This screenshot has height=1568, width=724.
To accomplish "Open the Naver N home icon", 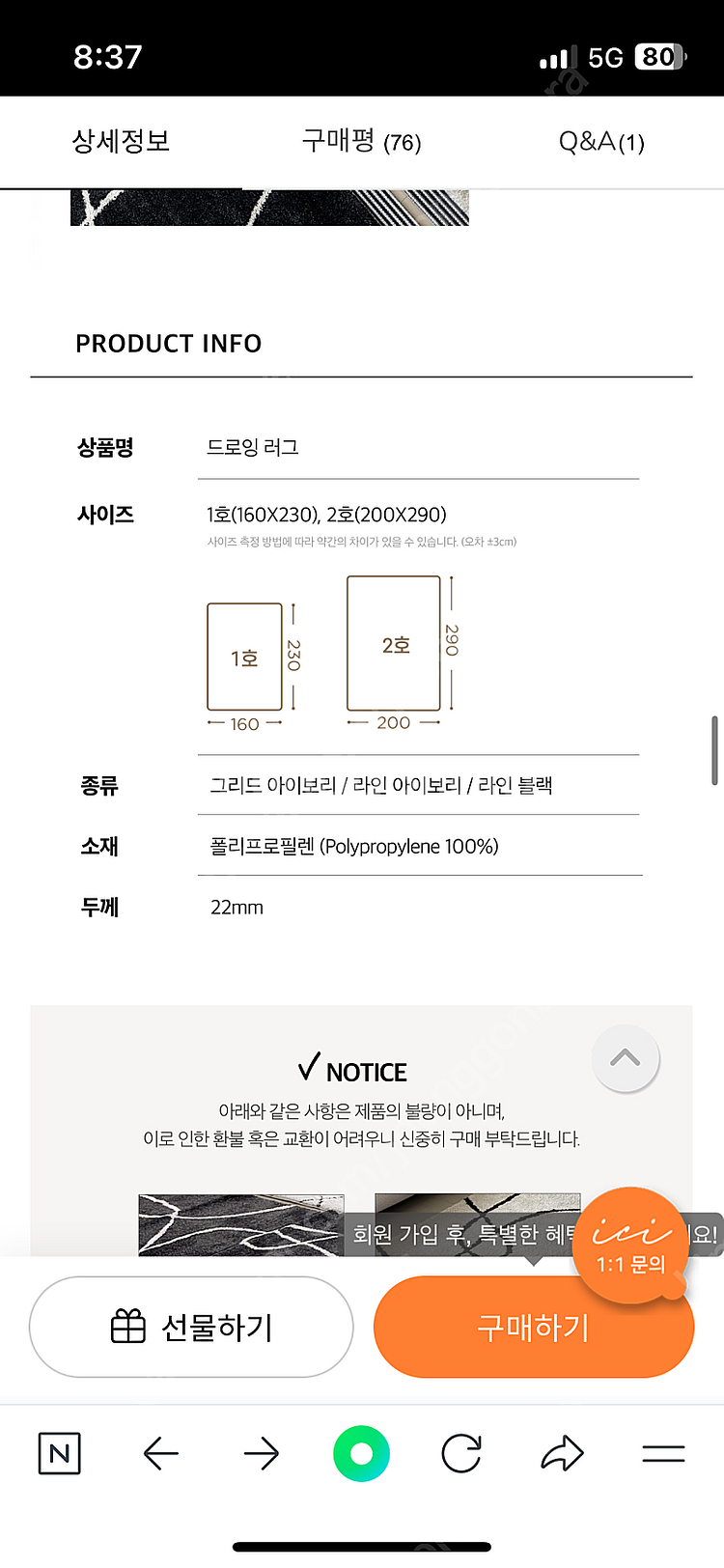I will pos(59,1453).
